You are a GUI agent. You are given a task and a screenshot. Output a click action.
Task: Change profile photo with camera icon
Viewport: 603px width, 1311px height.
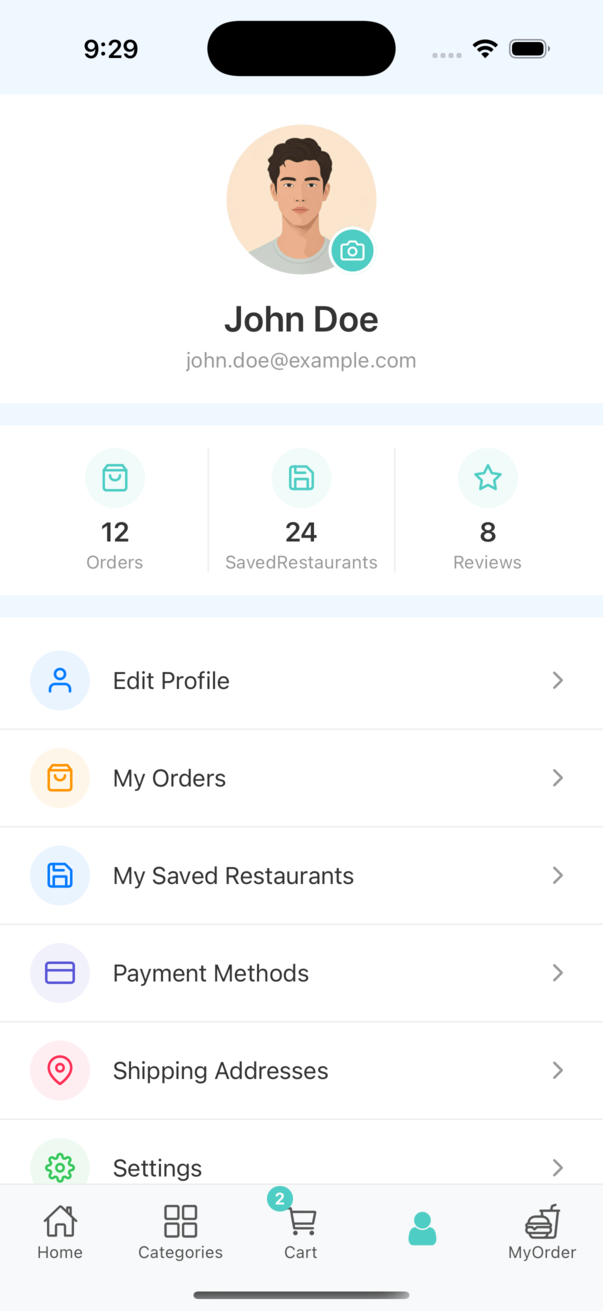(352, 251)
